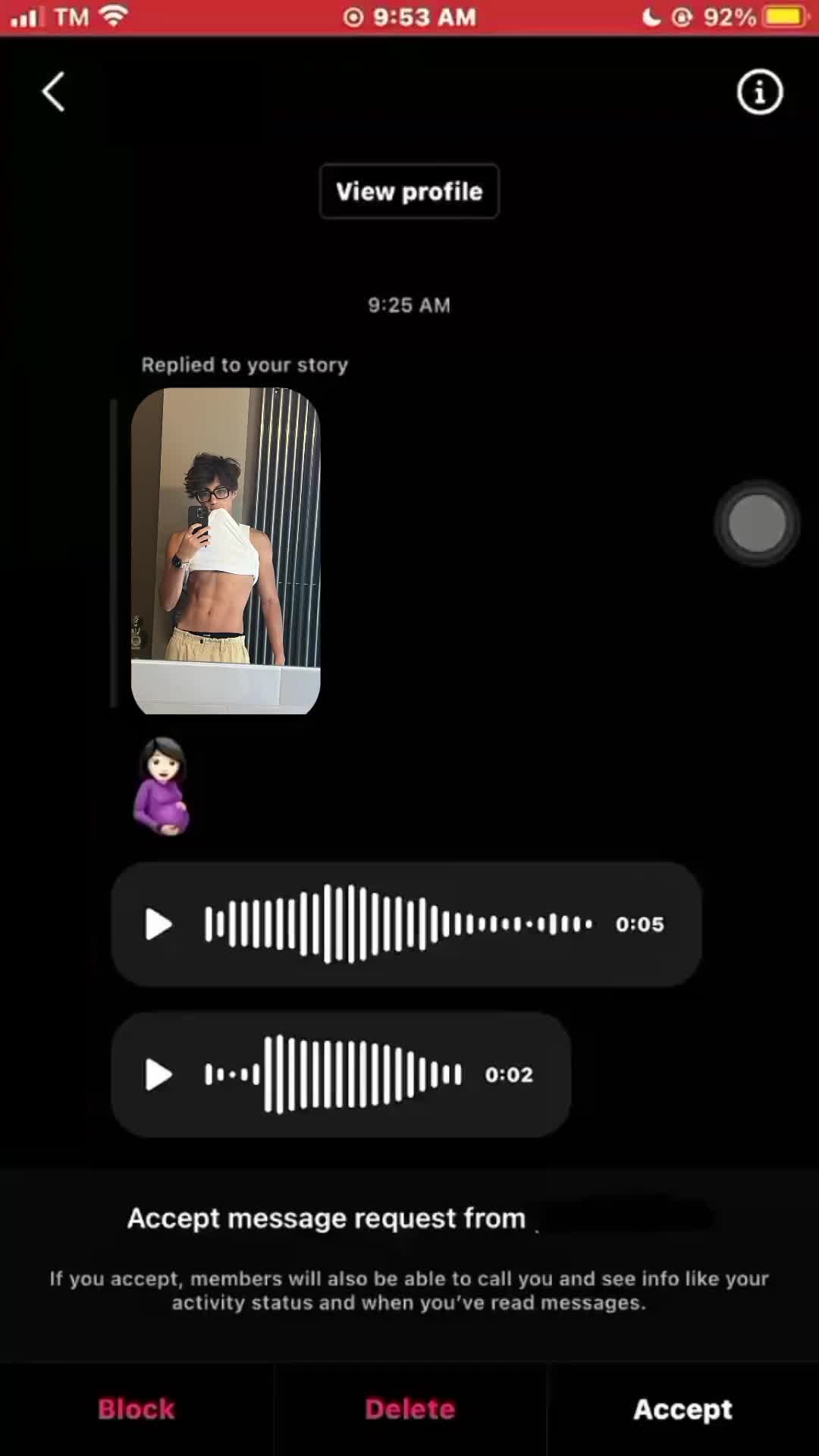Image resolution: width=819 pixels, height=1456 pixels.
Task: Delete the message request
Action: pyautogui.click(x=410, y=1409)
